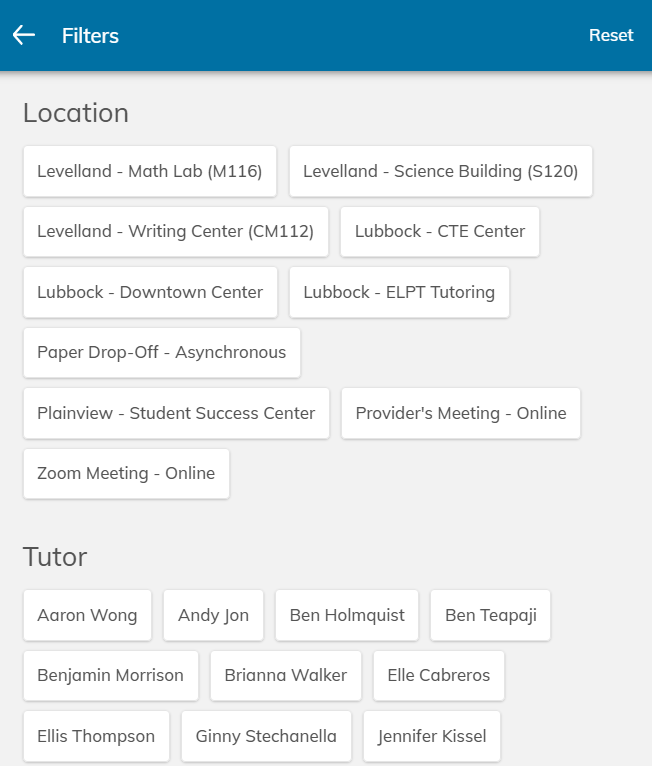Filter by tutor Aaron Wong

tap(87, 615)
